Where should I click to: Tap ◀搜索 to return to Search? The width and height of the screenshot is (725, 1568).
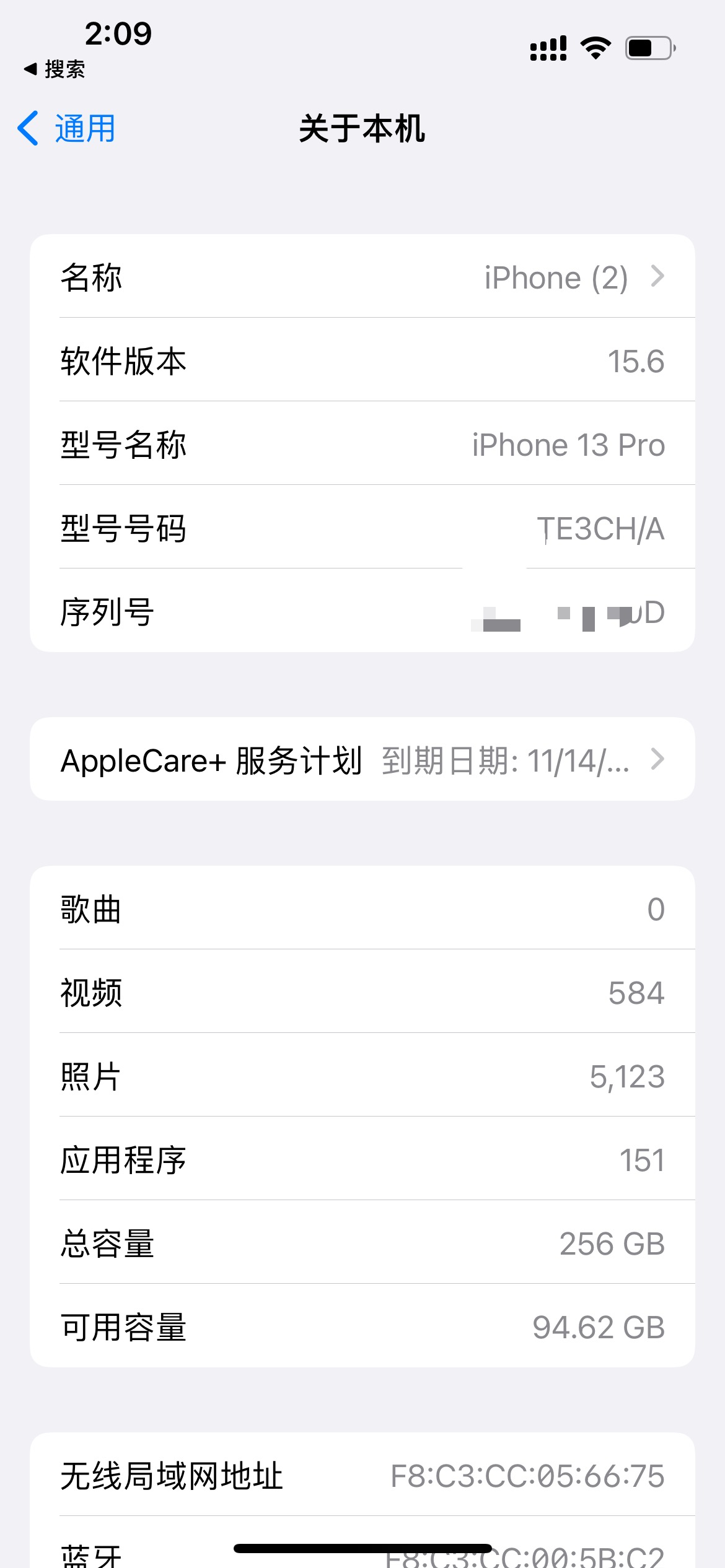56,70
